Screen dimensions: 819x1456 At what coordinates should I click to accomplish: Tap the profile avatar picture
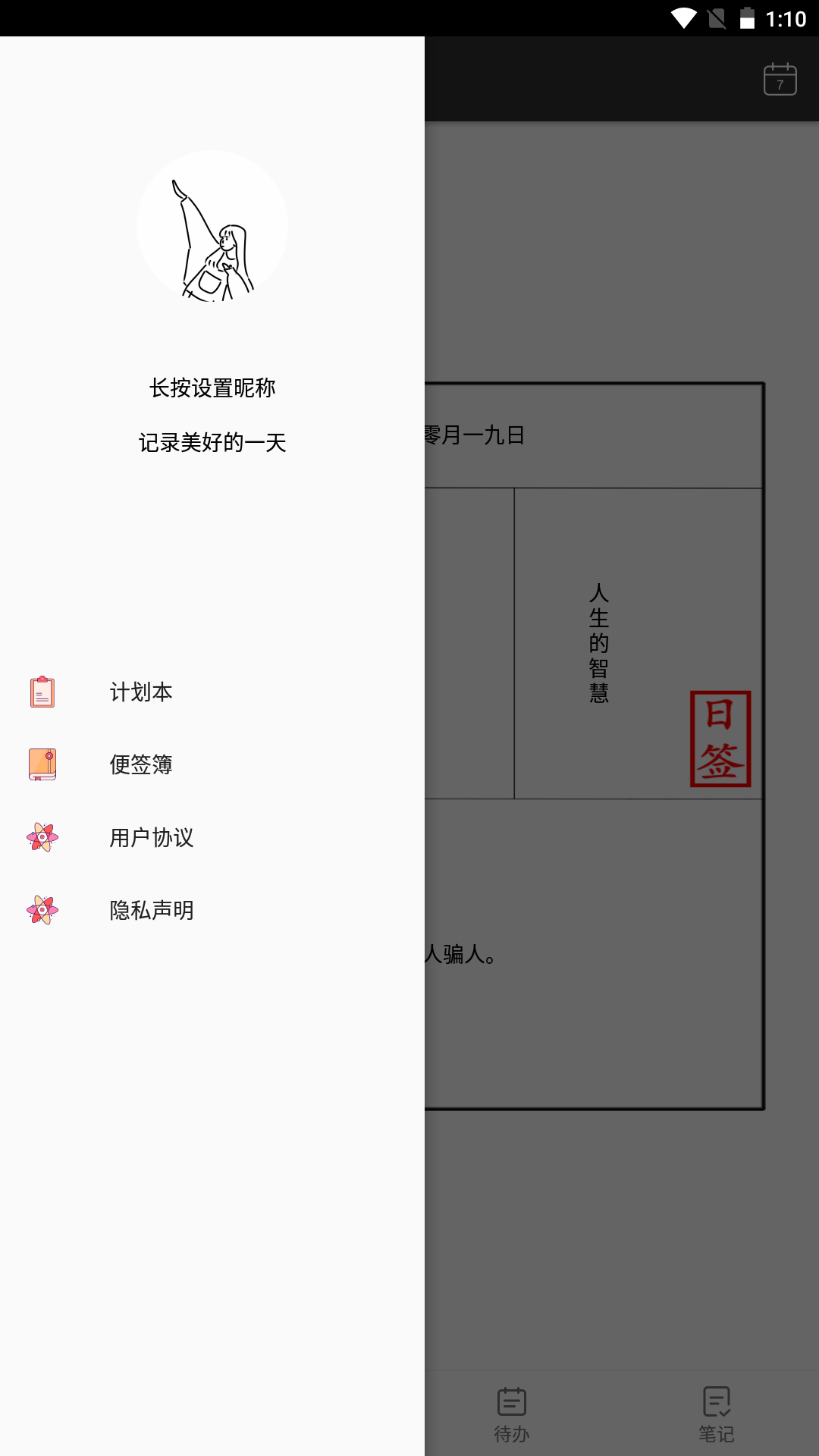pos(212,226)
